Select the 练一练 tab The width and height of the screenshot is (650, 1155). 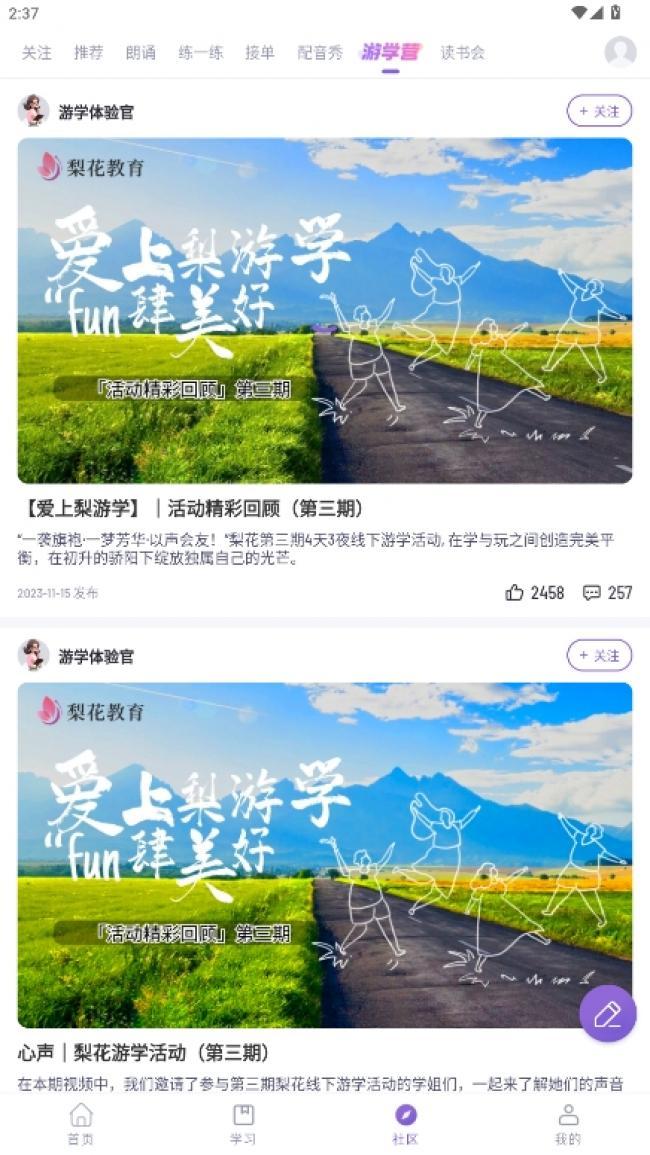[x=201, y=53]
